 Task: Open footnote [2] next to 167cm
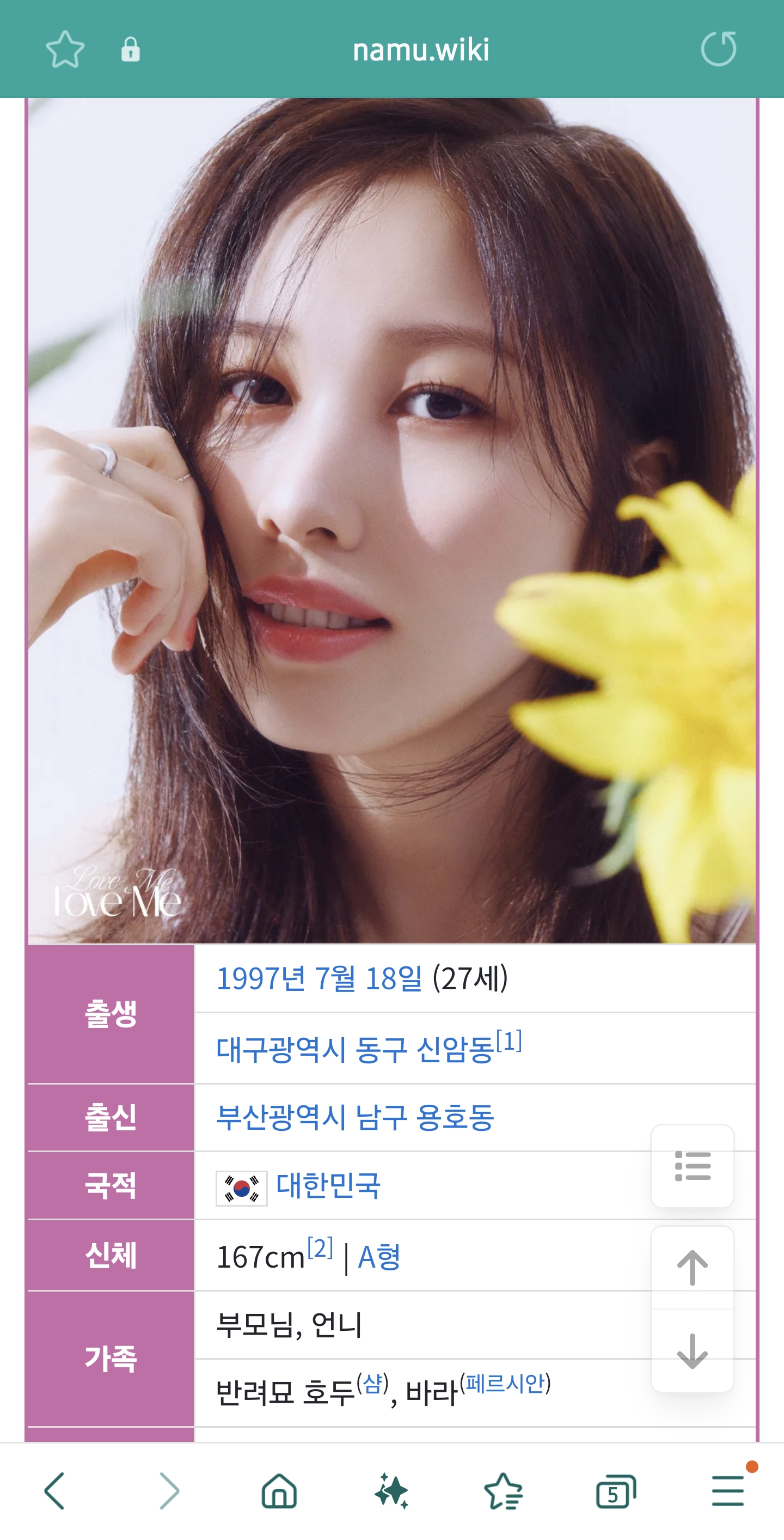pyautogui.click(x=320, y=1248)
